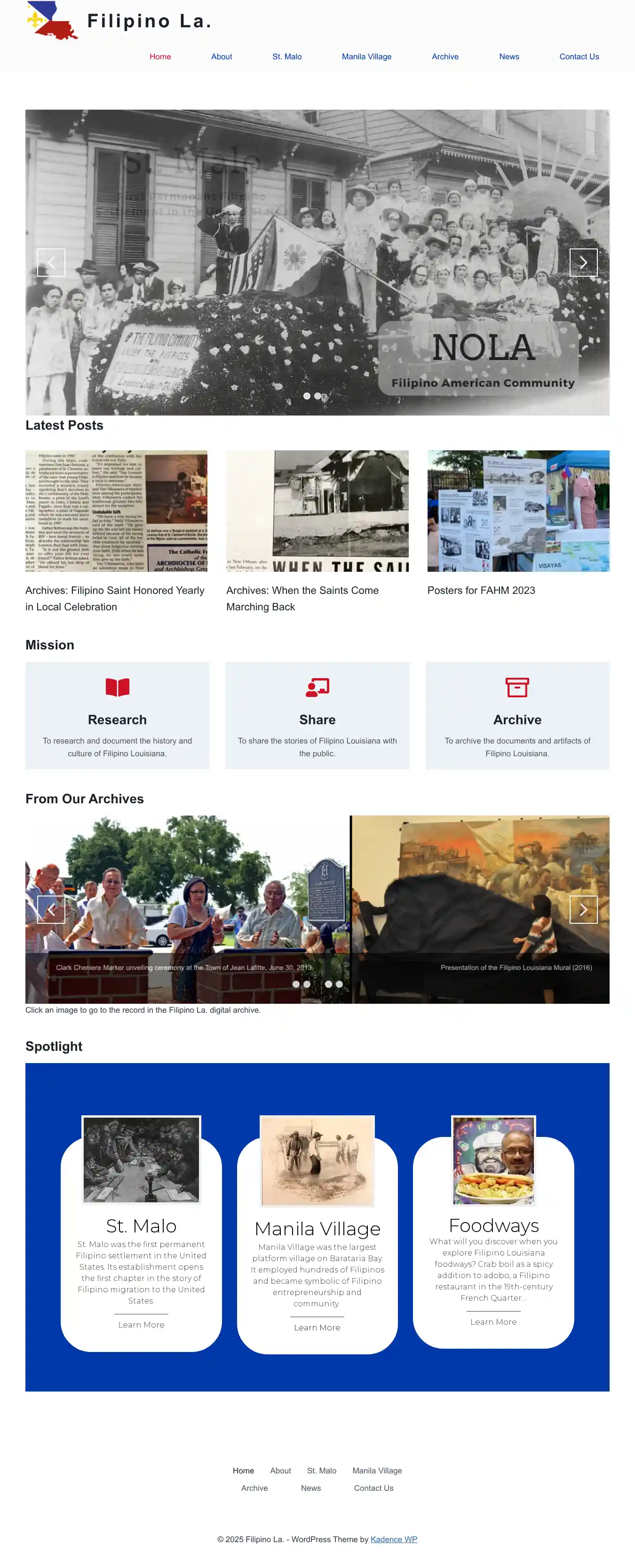Viewport: 635px width, 1568px height.
Task: Open the About page in the top menu
Action: pyautogui.click(x=222, y=56)
